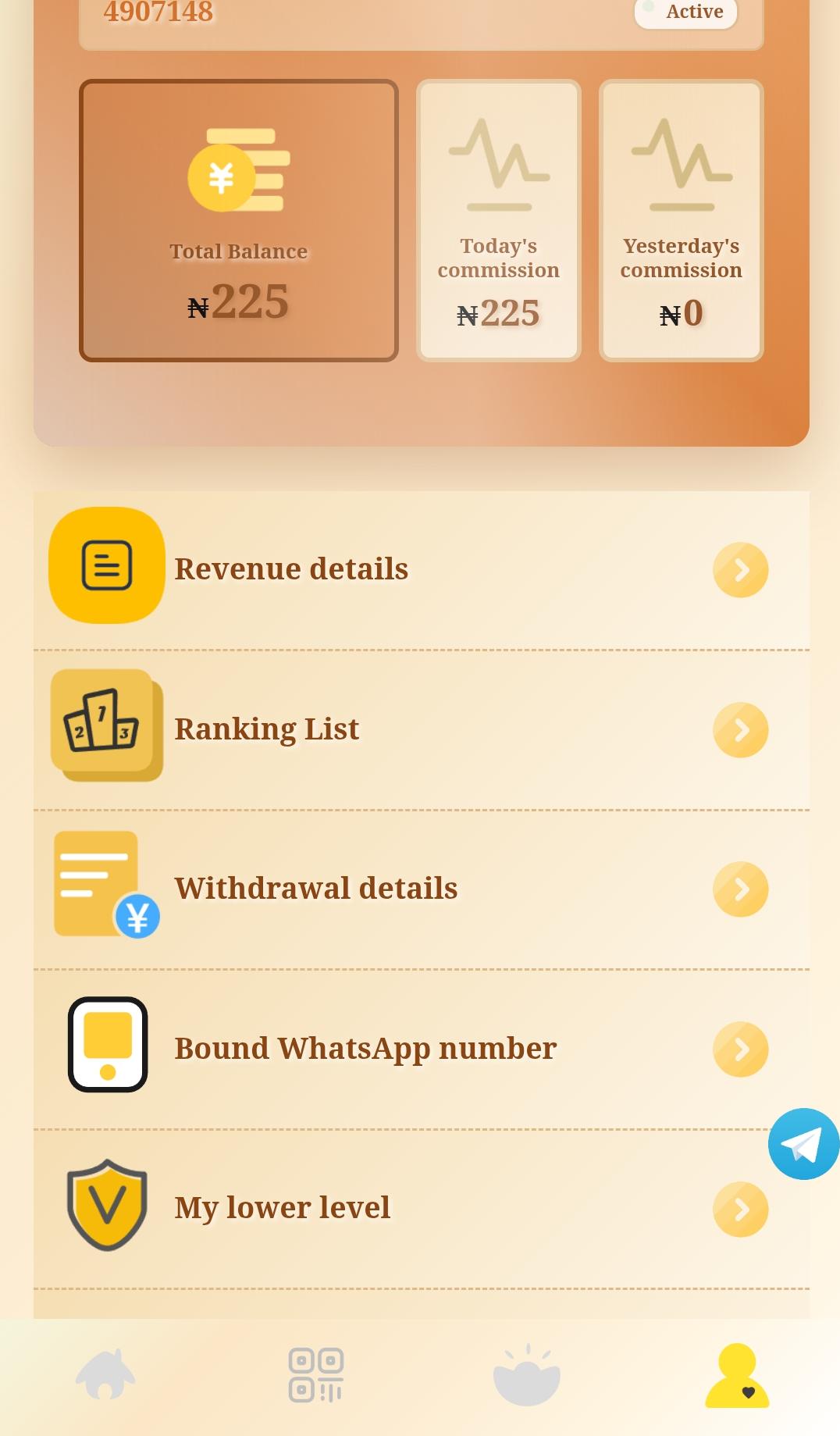Tap the hands icon in bottom navigation
Viewport: 840px width, 1436px height.
click(x=526, y=1376)
